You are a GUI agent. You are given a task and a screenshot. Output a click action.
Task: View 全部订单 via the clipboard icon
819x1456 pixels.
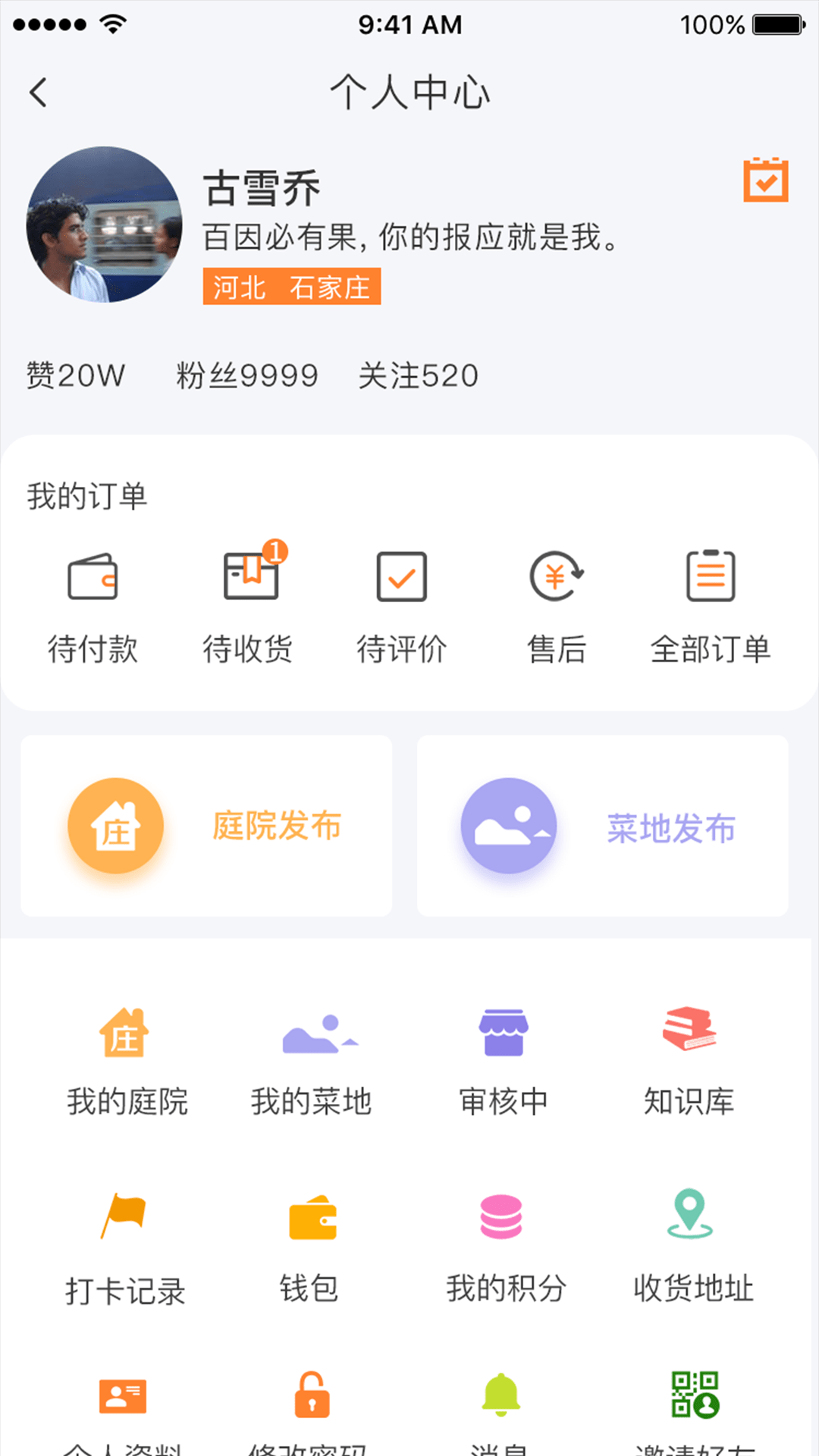(711, 576)
